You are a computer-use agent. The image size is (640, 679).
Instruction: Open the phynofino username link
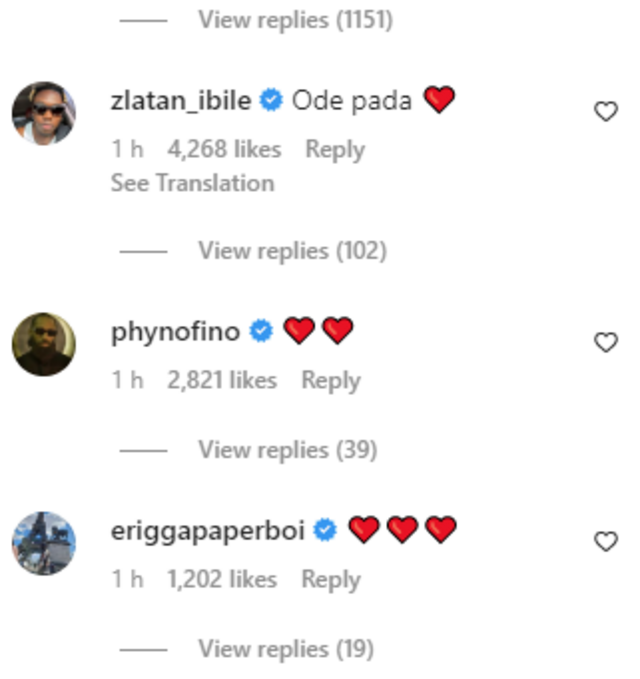175,332
